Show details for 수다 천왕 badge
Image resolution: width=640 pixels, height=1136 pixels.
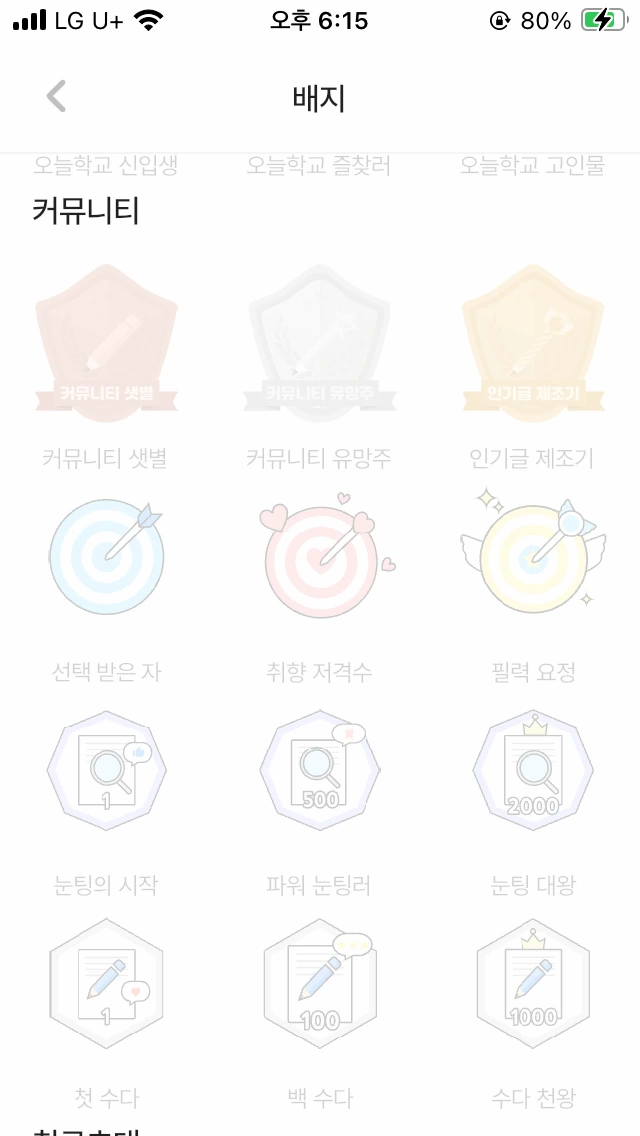tap(532, 984)
